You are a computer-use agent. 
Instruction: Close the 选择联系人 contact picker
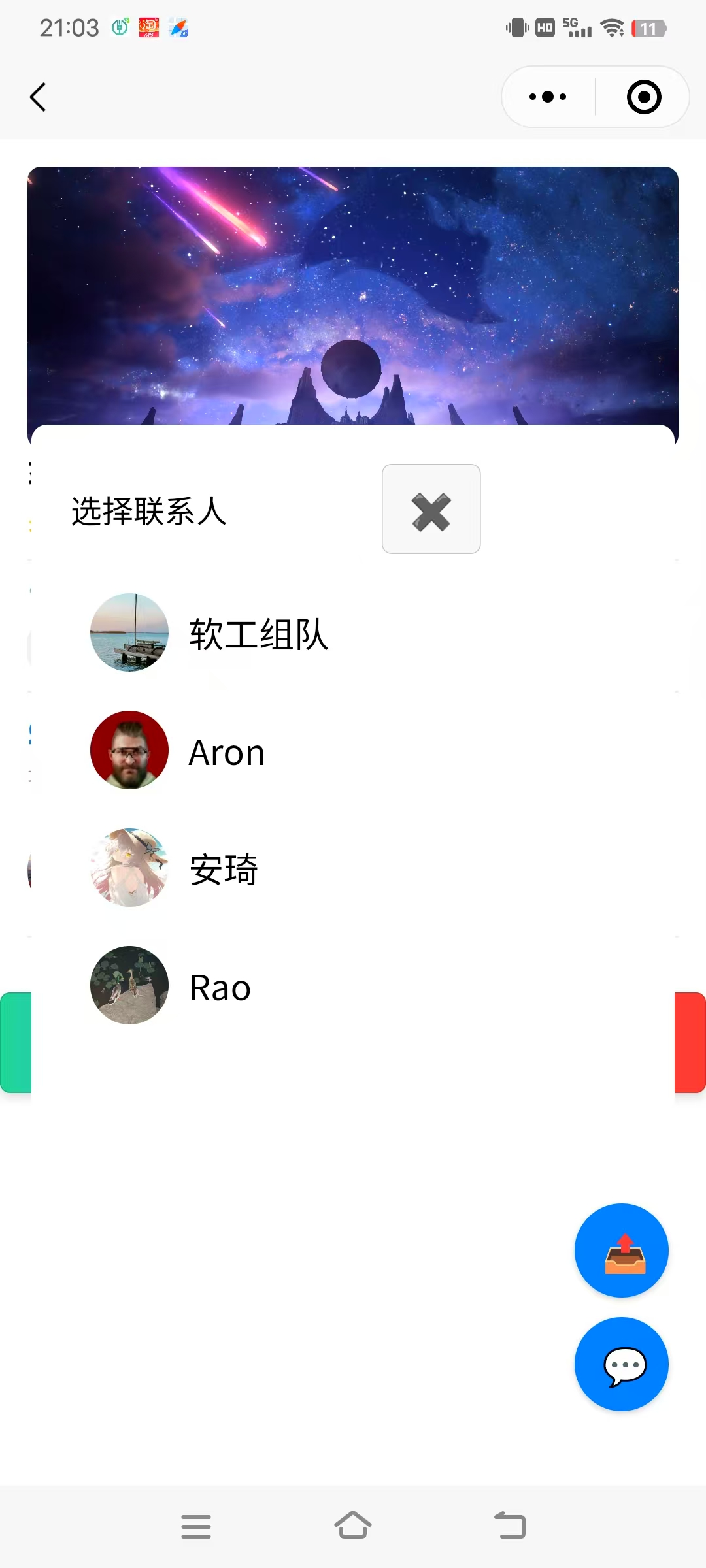coord(431,509)
